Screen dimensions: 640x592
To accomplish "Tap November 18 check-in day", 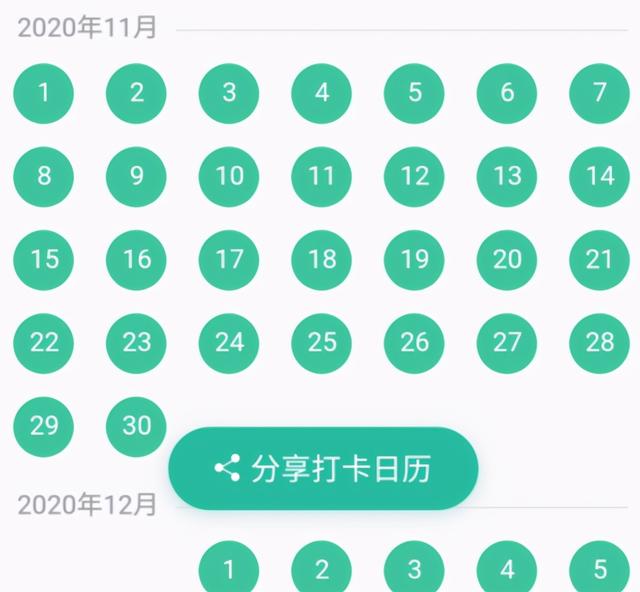I will tap(322, 259).
